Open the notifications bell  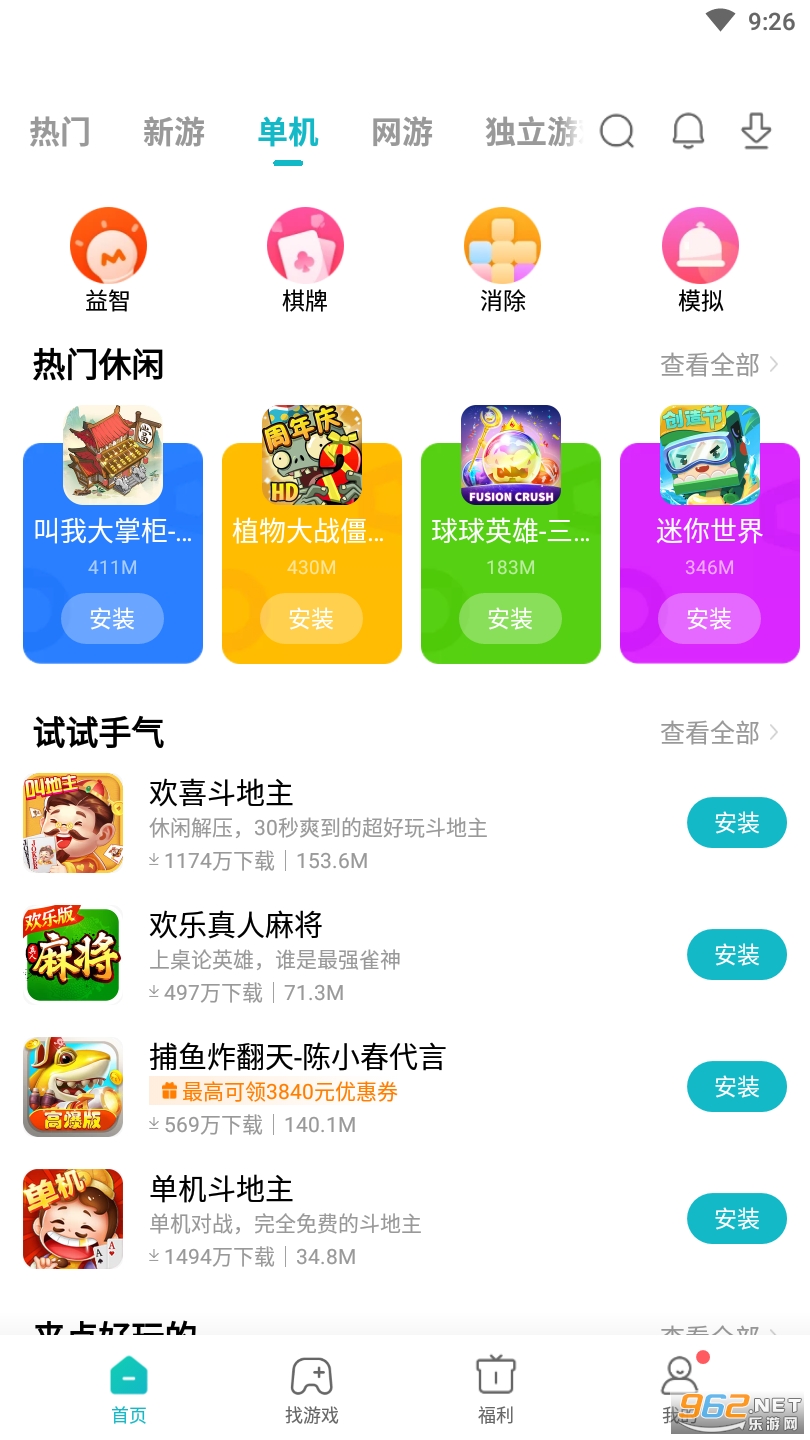coord(688,131)
